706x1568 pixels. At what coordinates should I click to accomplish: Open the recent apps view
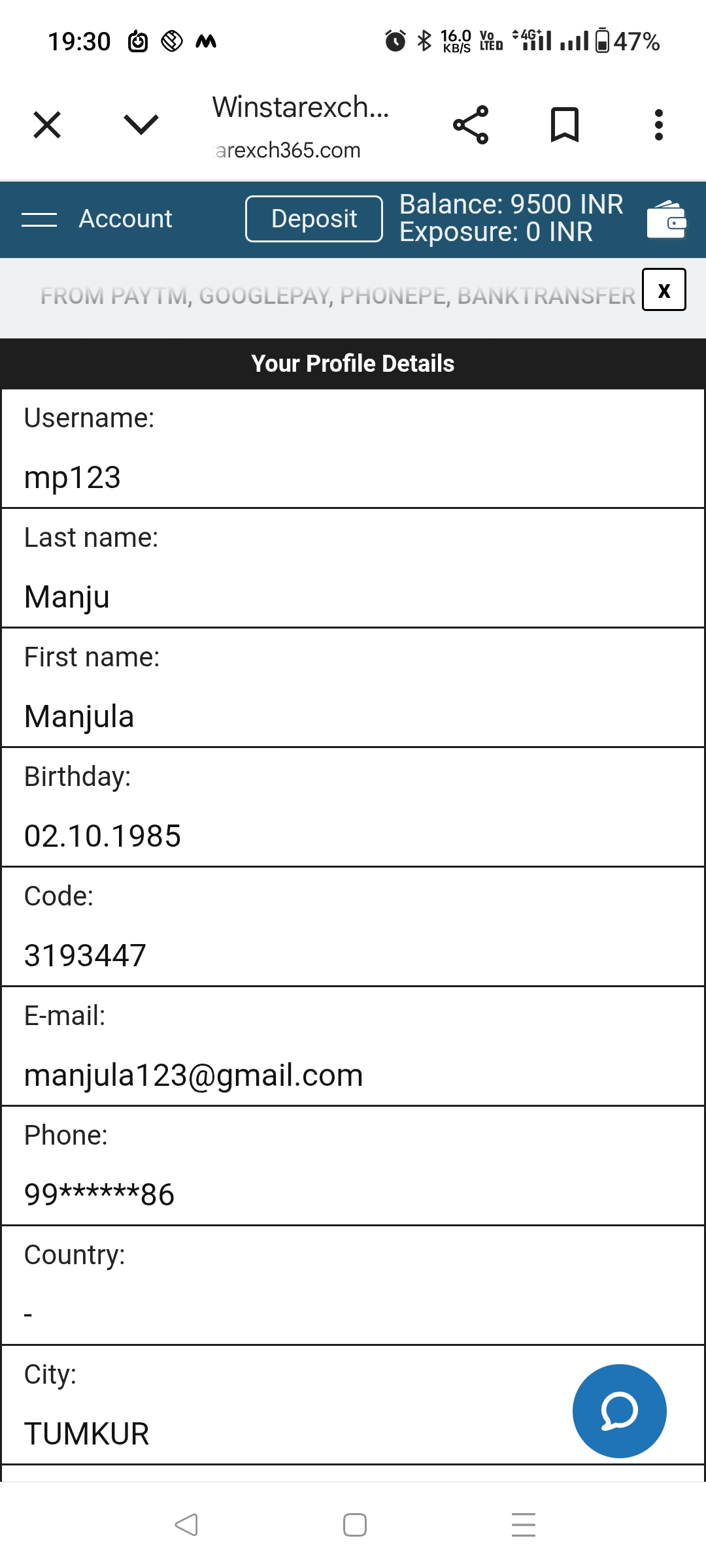coord(524,1525)
